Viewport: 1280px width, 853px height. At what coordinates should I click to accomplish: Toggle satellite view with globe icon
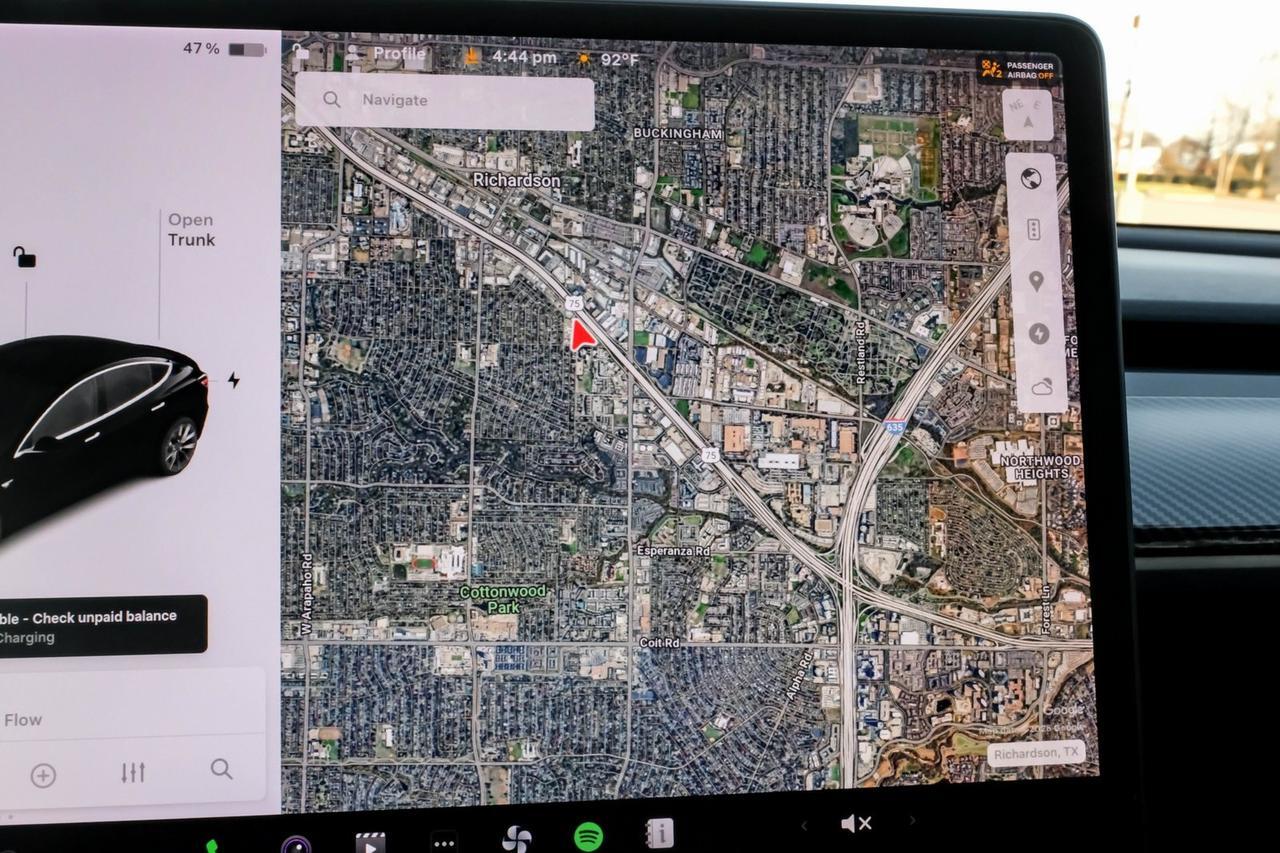pos(1031,179)
